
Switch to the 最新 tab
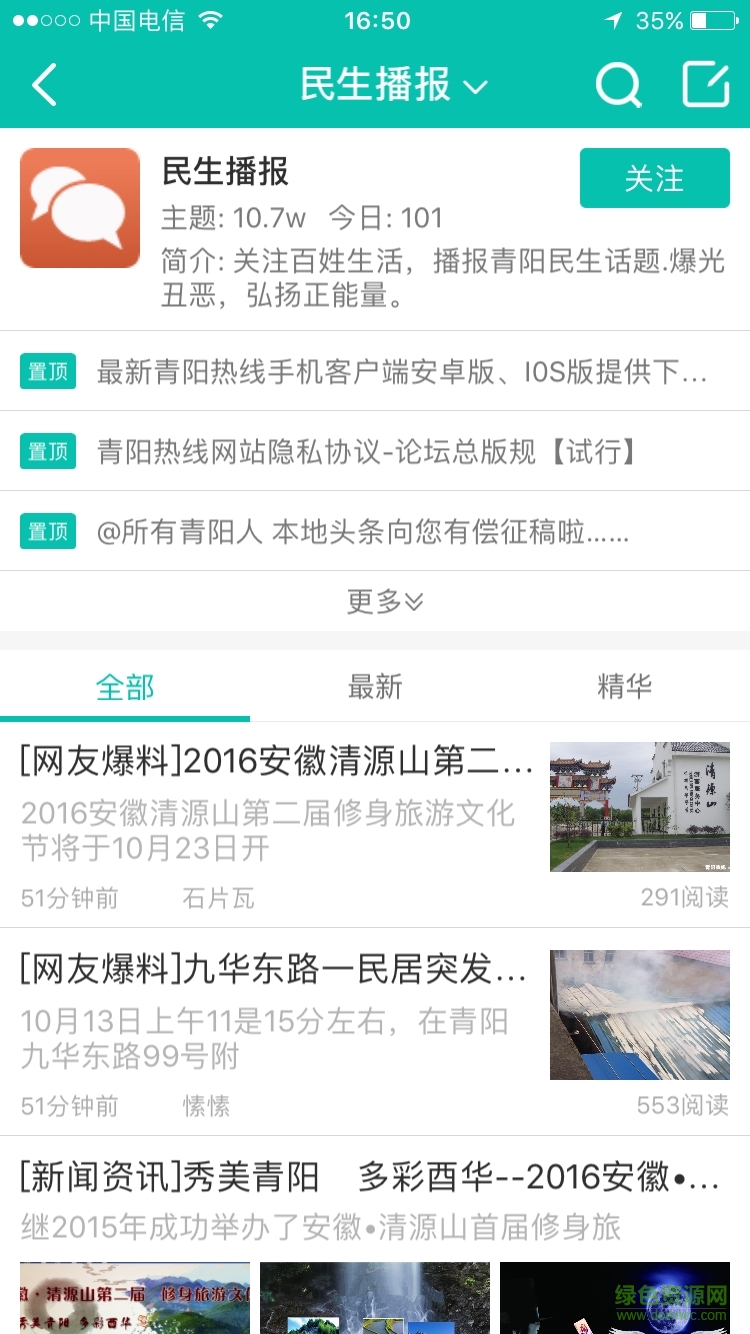[375, 686]
